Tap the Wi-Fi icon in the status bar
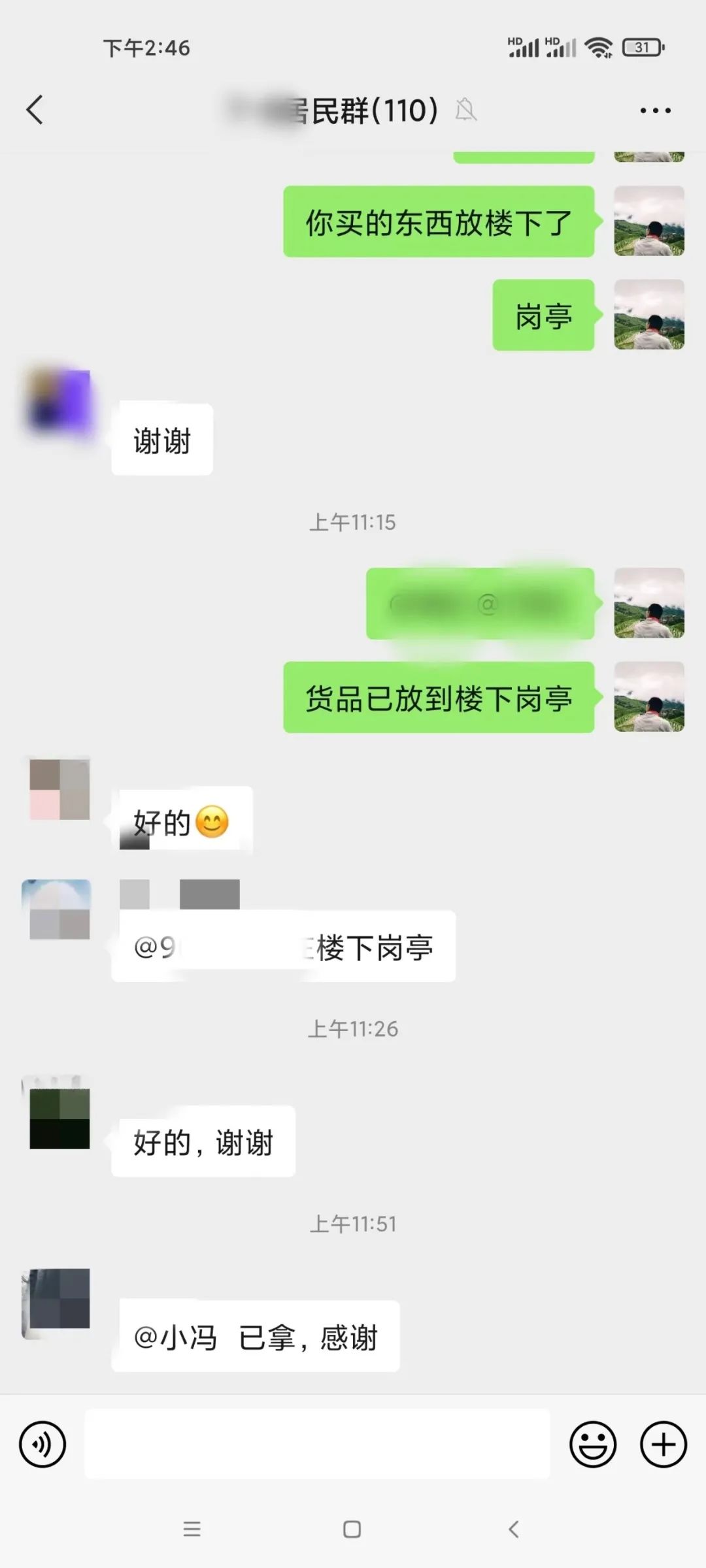The height and width of the screenshot is (1568, 706). tap(597, 46)
